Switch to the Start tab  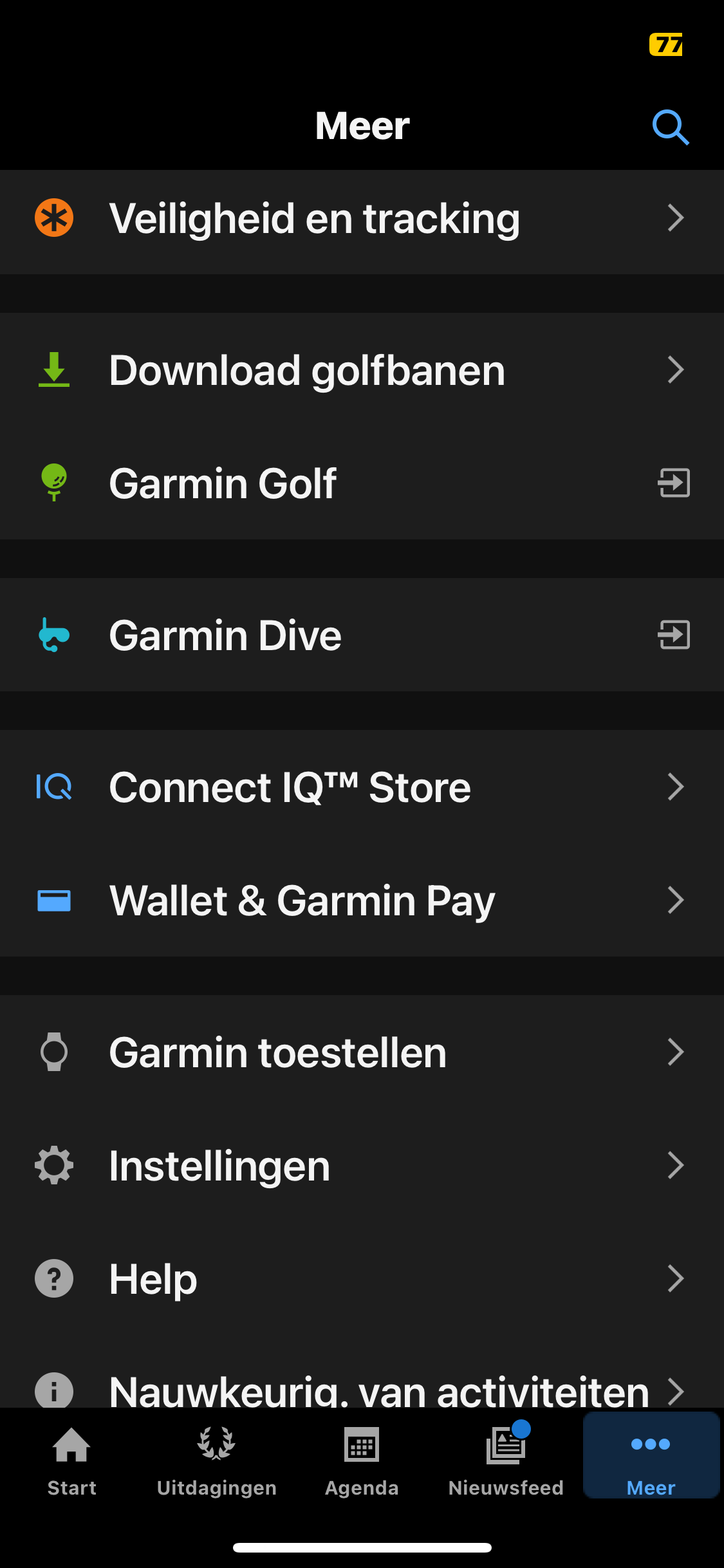pos(72,1461)
